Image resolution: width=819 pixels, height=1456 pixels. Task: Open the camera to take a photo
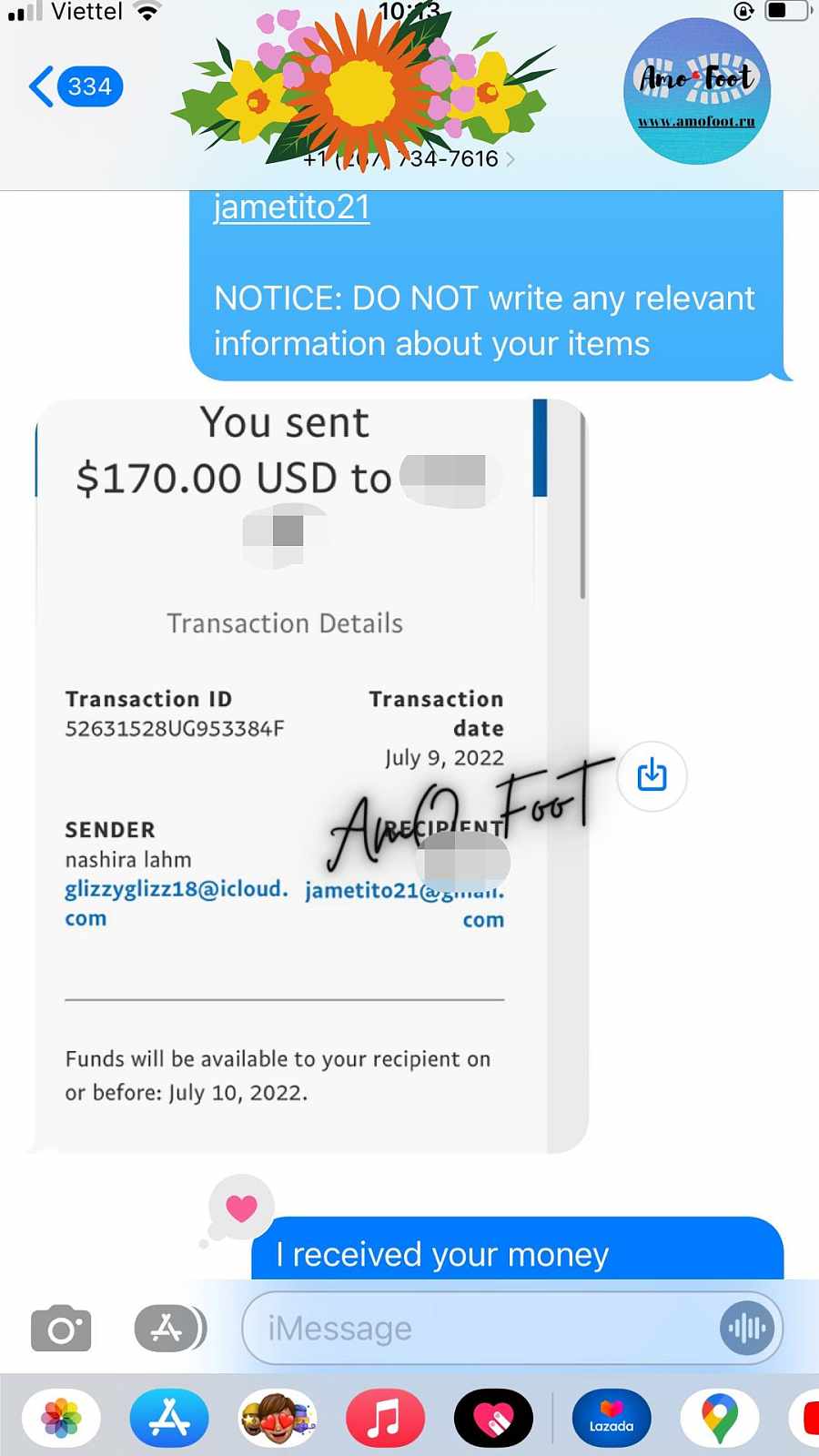[x=61, y=1330]
